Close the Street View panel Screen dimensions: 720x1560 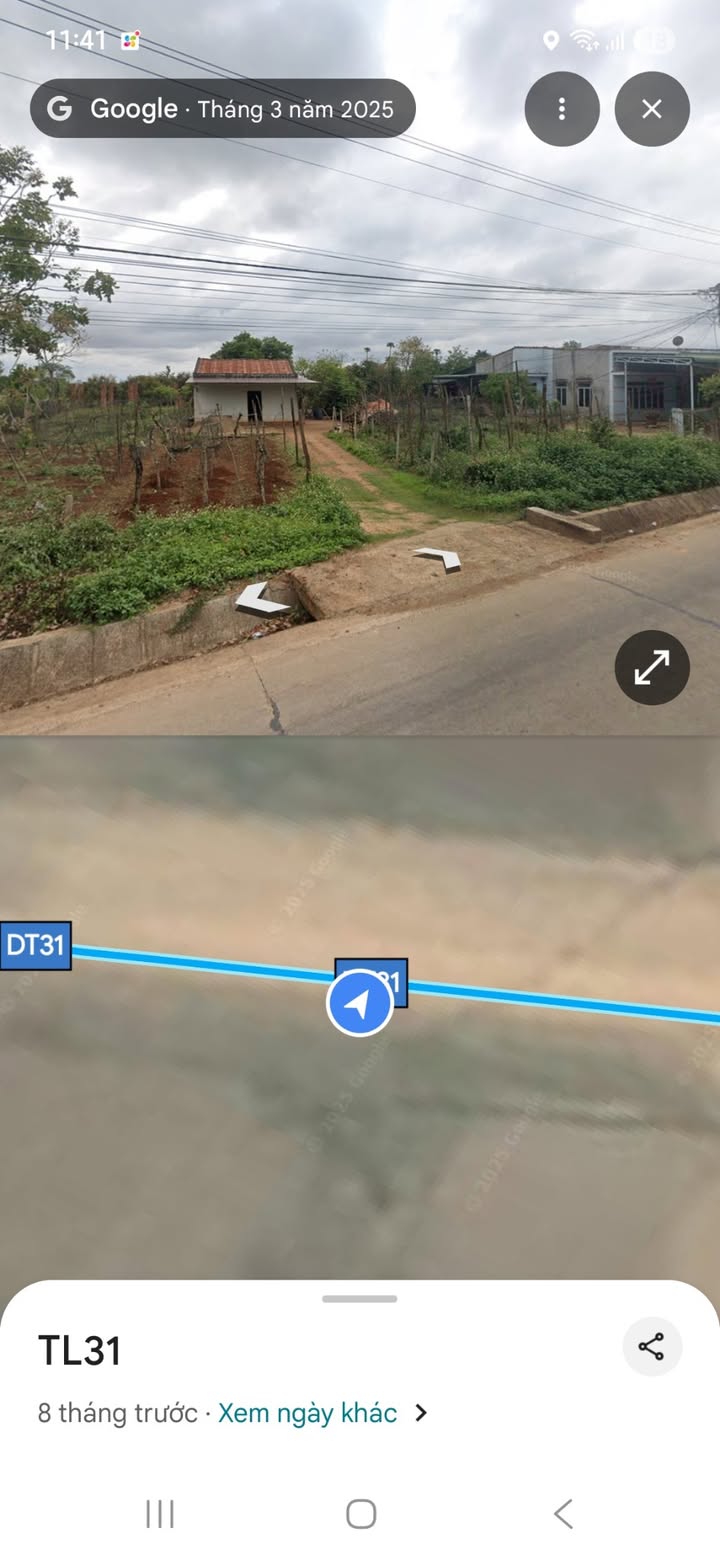(652, 109)
